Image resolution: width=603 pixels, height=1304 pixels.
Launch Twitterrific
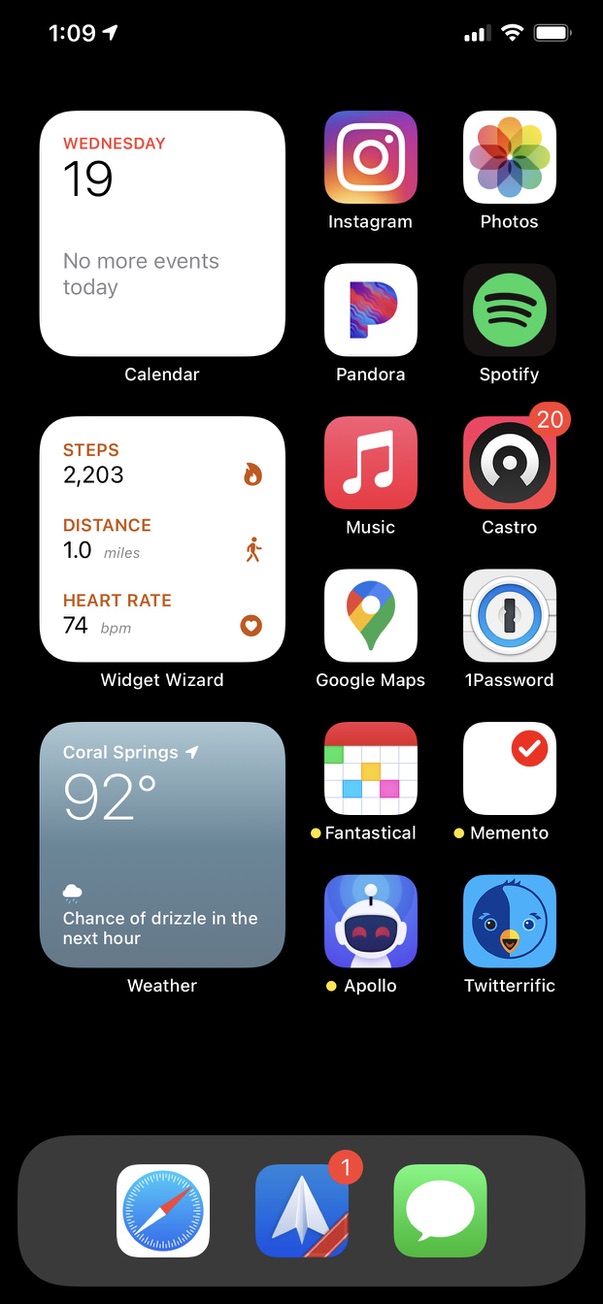pos(509,921)
